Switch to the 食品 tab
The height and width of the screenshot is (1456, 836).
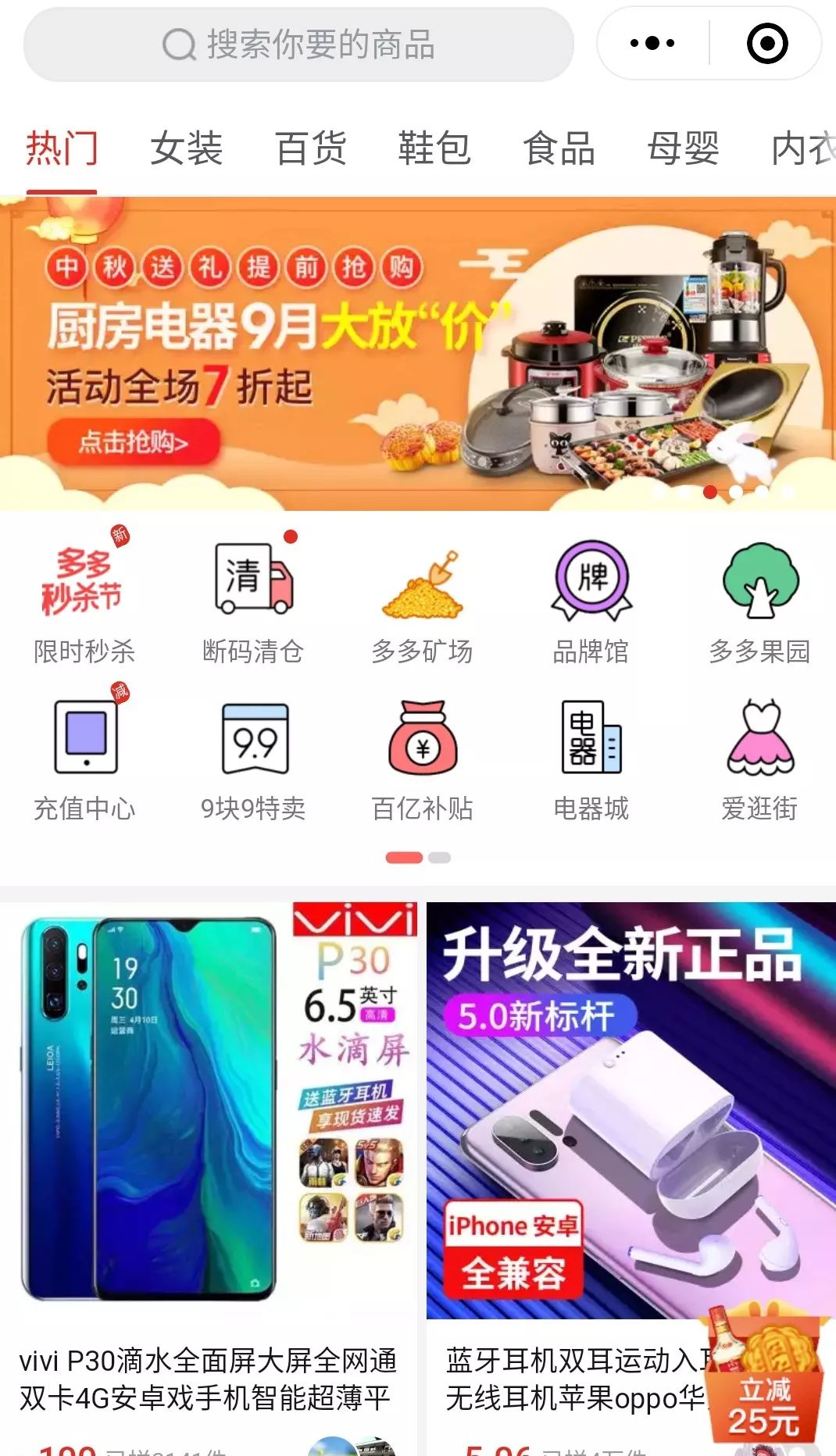[x=560, y=148]
